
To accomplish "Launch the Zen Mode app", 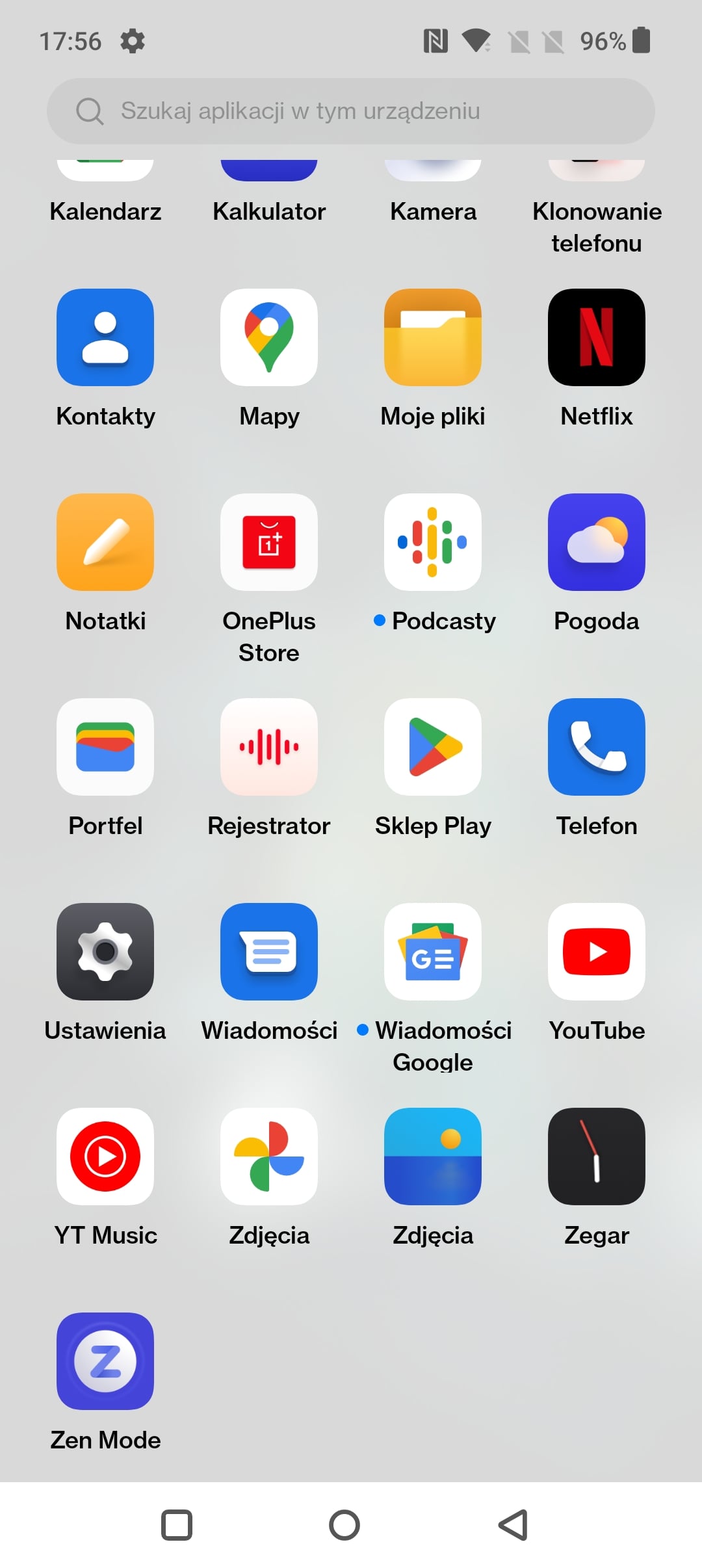I will coord(105,1361).
